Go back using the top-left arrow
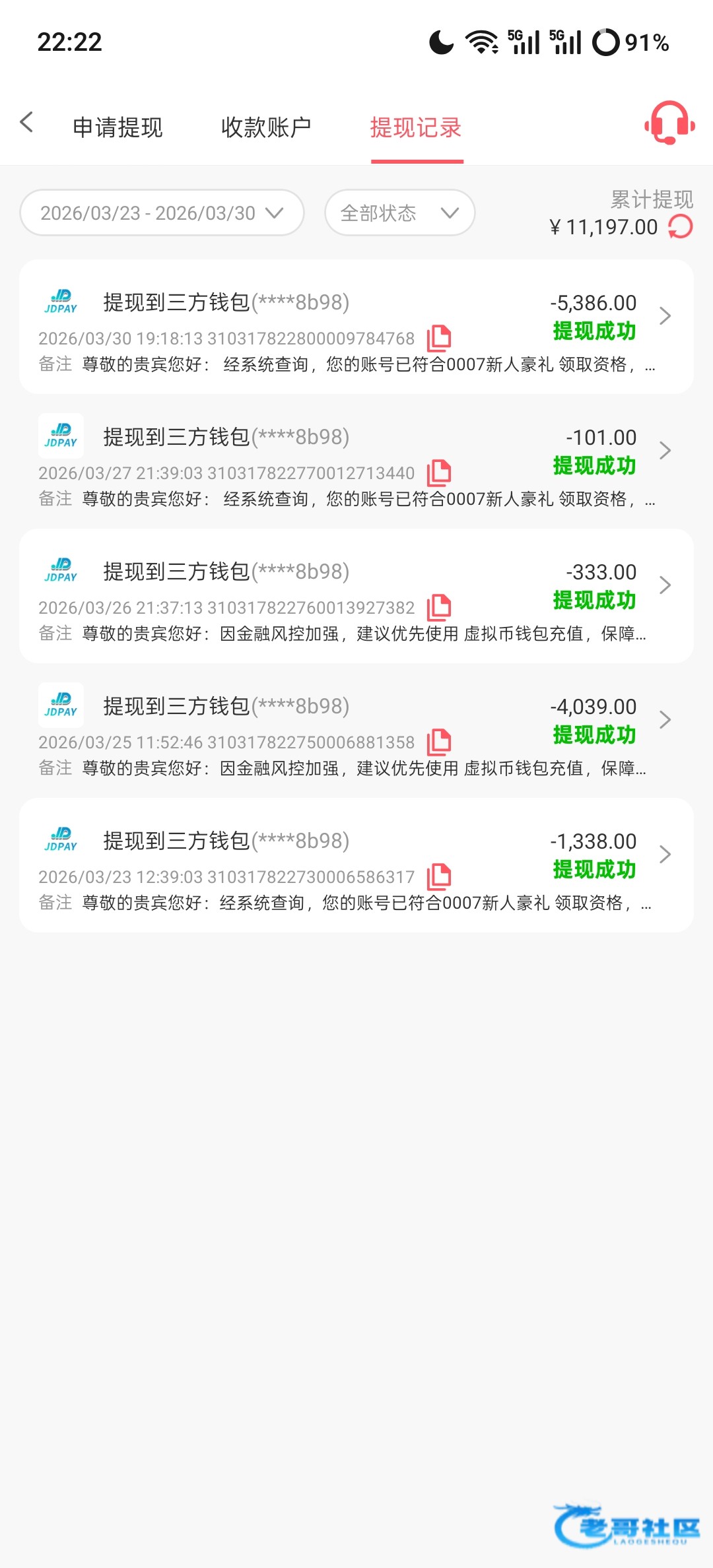Viewport: 713px width, 1568px height. pos(26,122)
